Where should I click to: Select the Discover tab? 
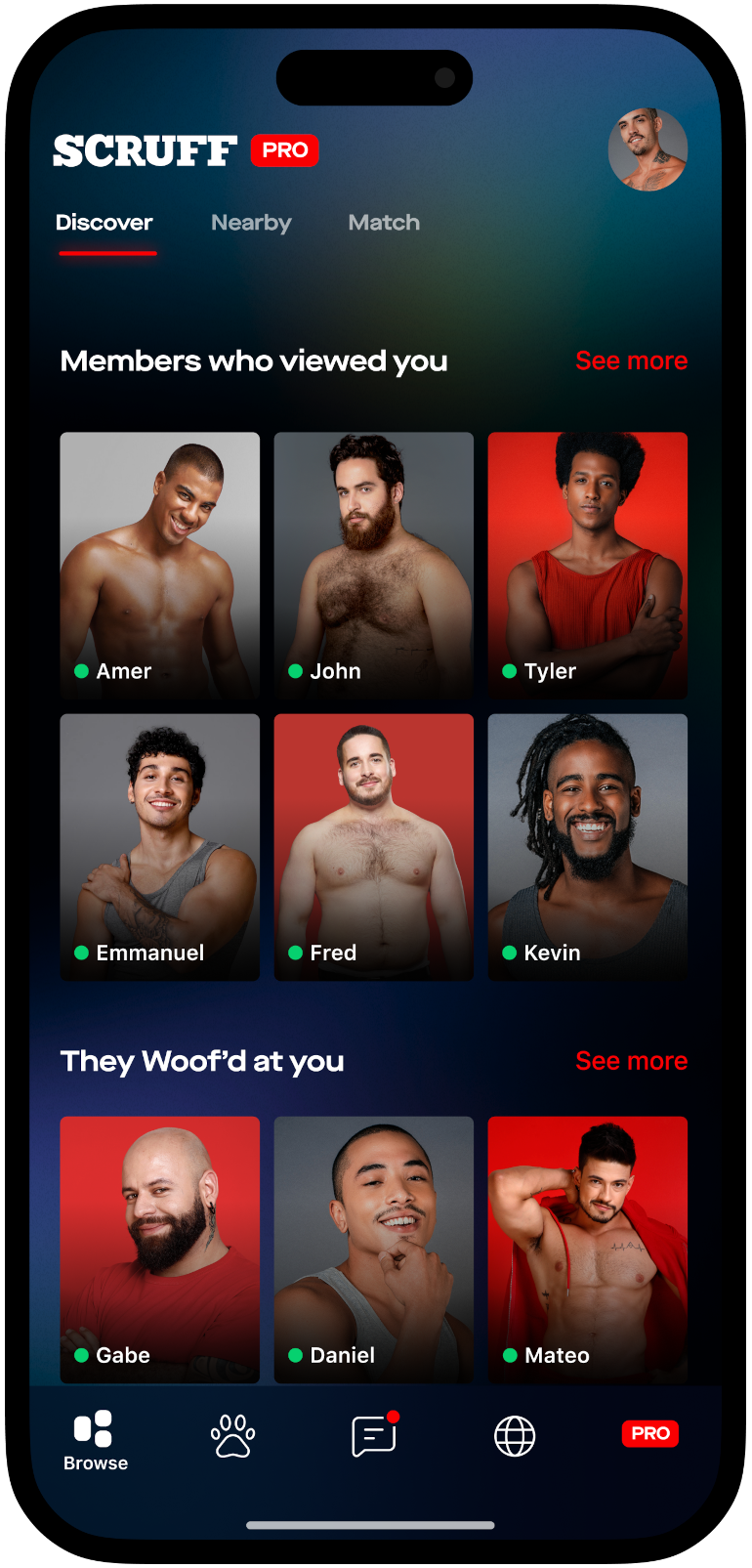104,223
